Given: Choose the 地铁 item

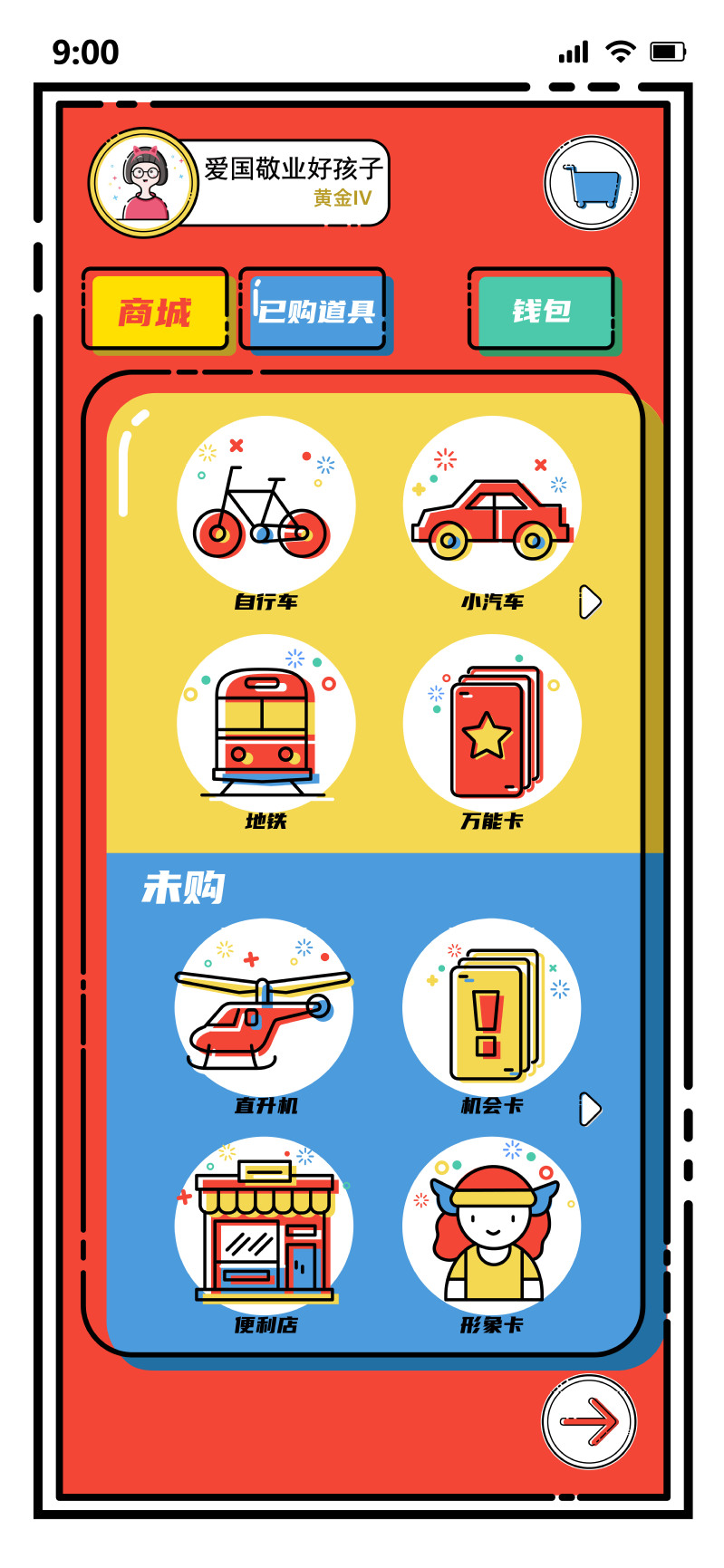Looking at the screenshot, I should pyautogui.click(x=265, y=725).
